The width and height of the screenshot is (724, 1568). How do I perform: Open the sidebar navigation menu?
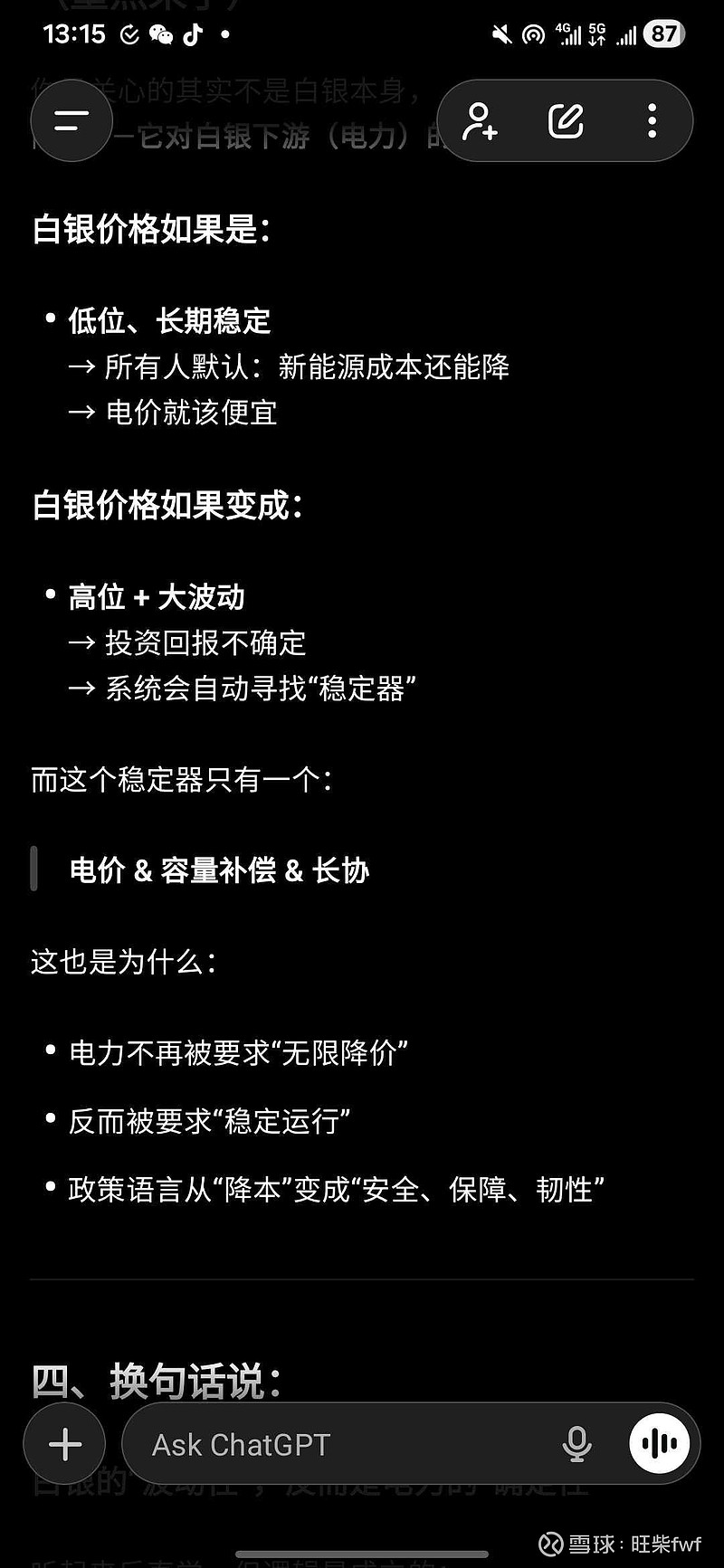point(71,120)
